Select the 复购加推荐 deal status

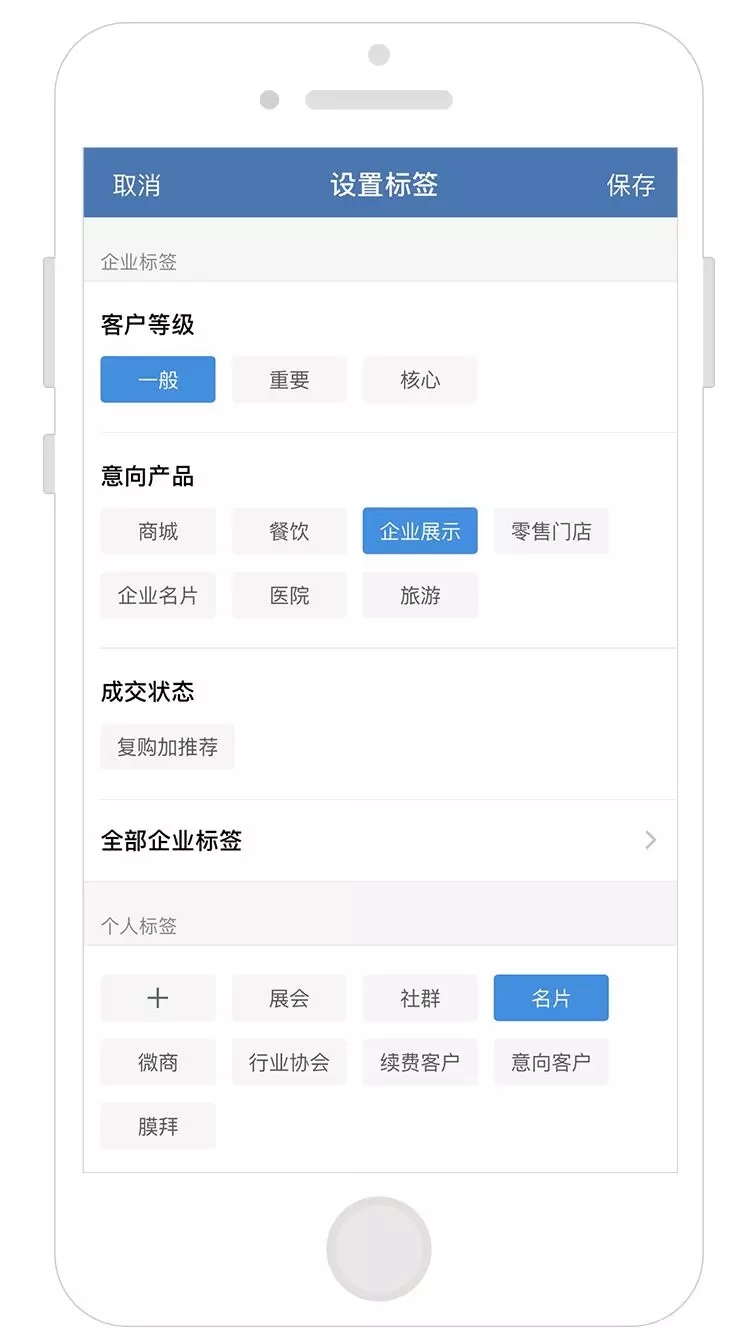pos(167,747)
